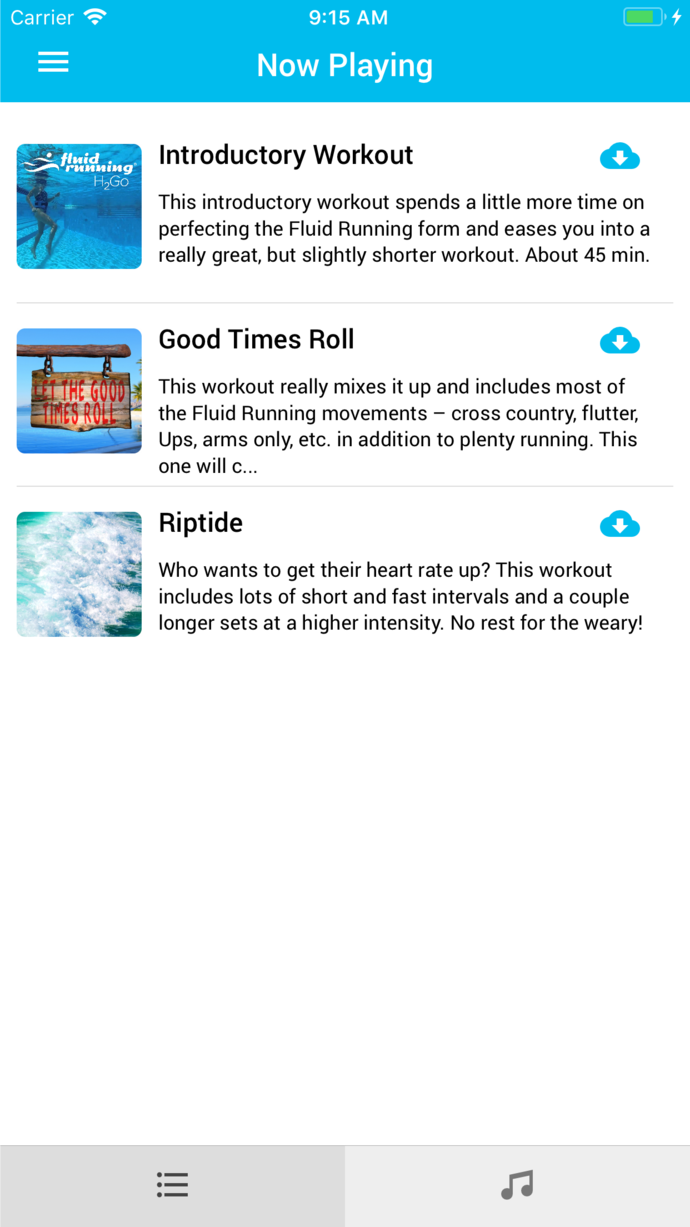Open the hamburger menu
690x1227 pixels.
click(53, 63)
